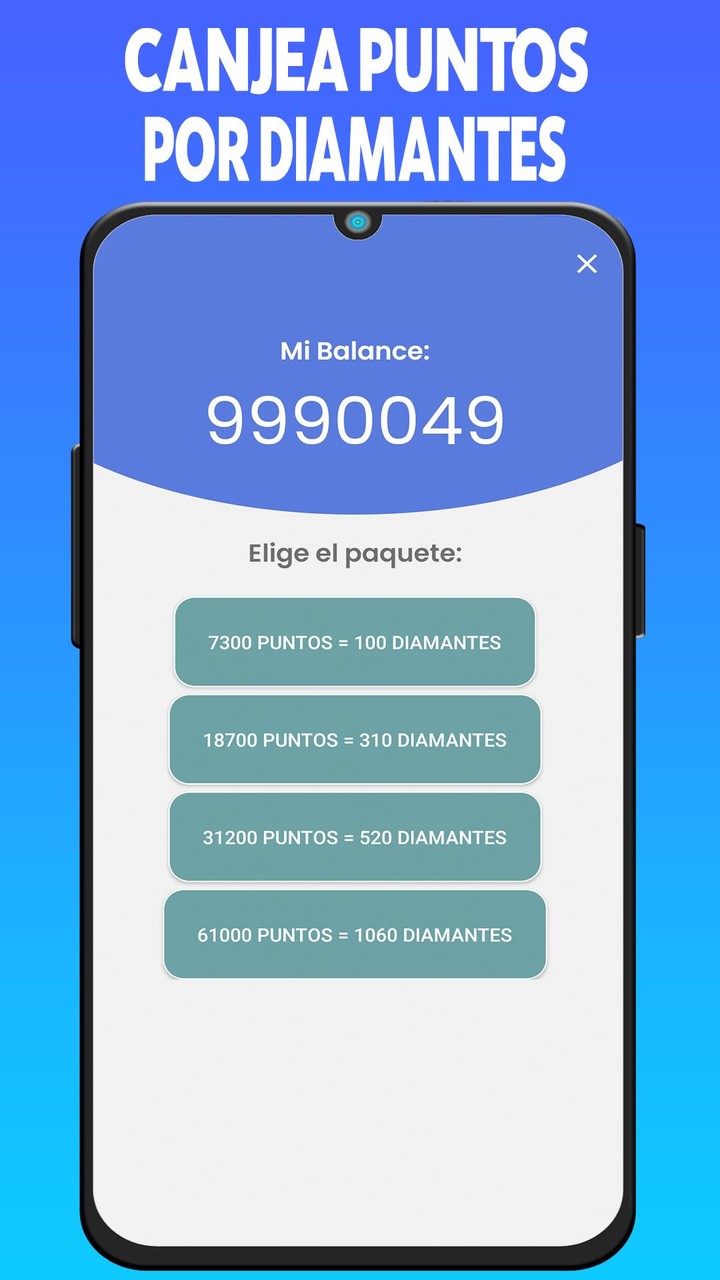The width and height of the screenshot is (720, 1280).
Task: Close the redemption dialog with the X
Action: 586,264
